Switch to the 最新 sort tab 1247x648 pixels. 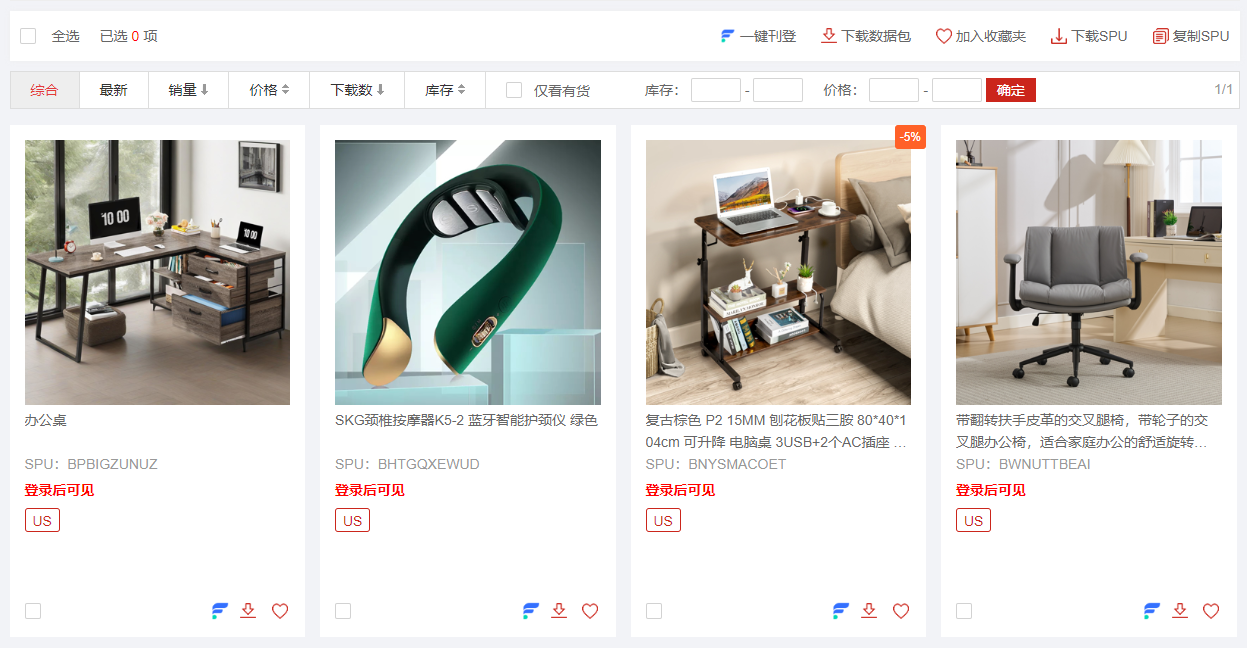(x=113, y=90)
